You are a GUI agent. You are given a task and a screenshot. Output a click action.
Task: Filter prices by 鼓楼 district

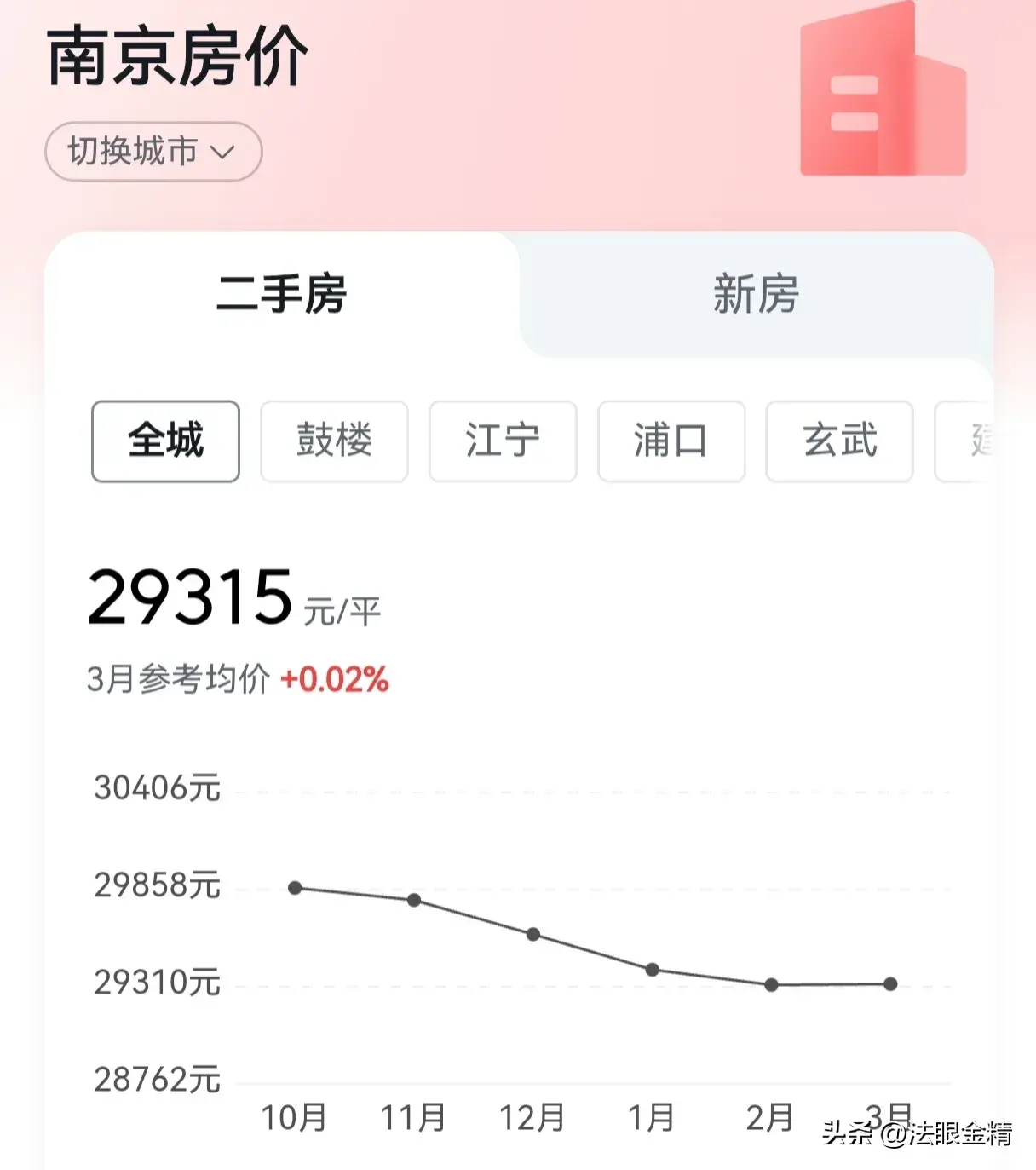point(334,441)
